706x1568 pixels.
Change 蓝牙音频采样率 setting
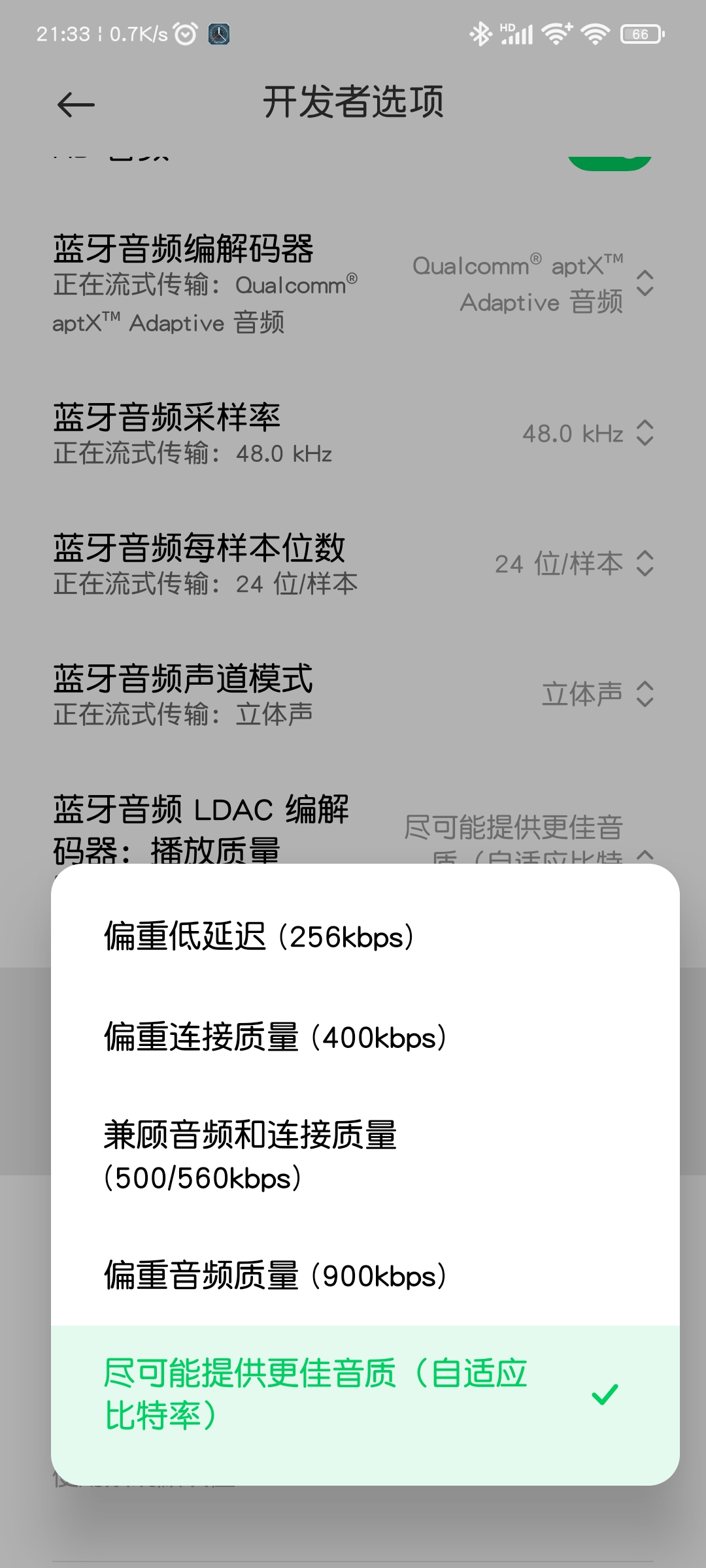click(353, 433)
